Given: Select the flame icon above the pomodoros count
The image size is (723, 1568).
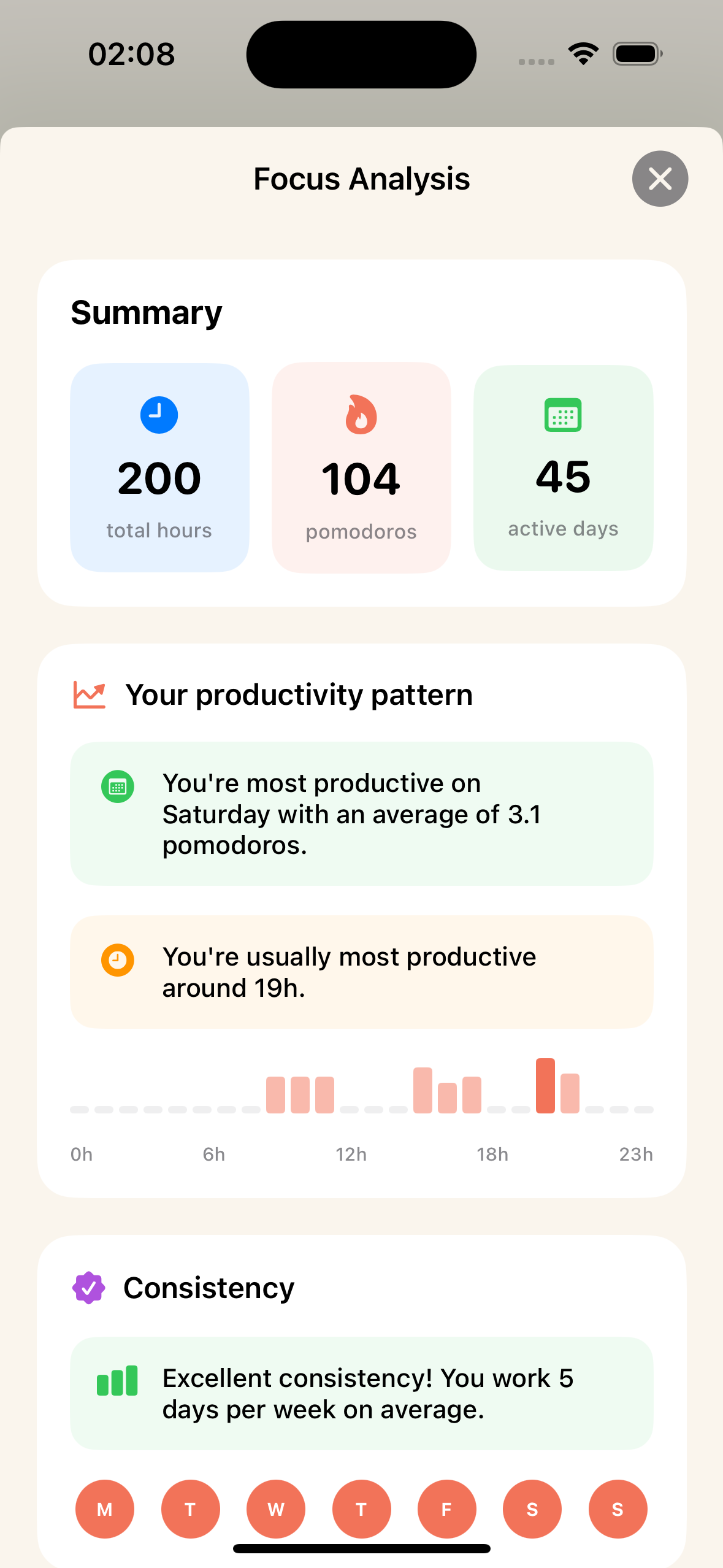Looking at the screenshot, I should click(361, 415).
